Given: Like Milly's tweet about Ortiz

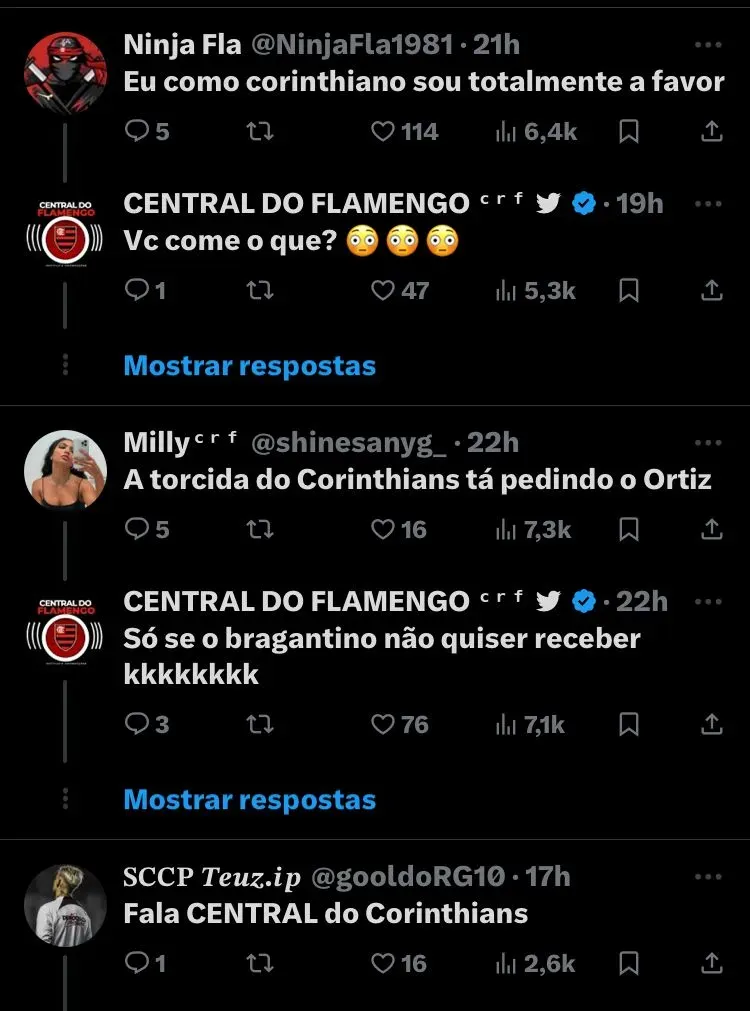Looking at the screenshot, I should (x=383, y=529).
